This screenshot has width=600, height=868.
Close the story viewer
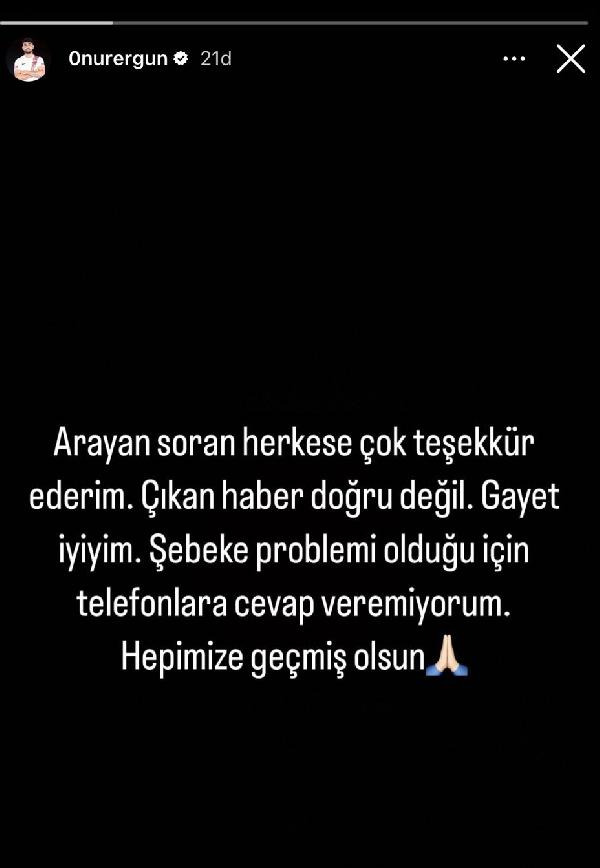point(570,59)
